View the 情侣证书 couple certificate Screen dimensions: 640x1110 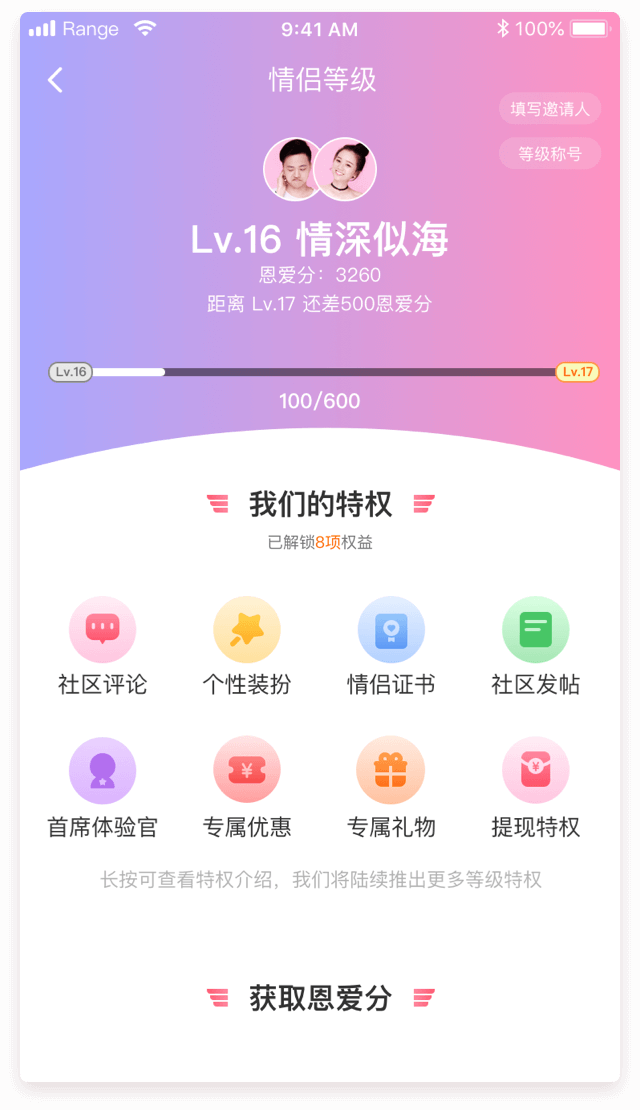point(391,631)
